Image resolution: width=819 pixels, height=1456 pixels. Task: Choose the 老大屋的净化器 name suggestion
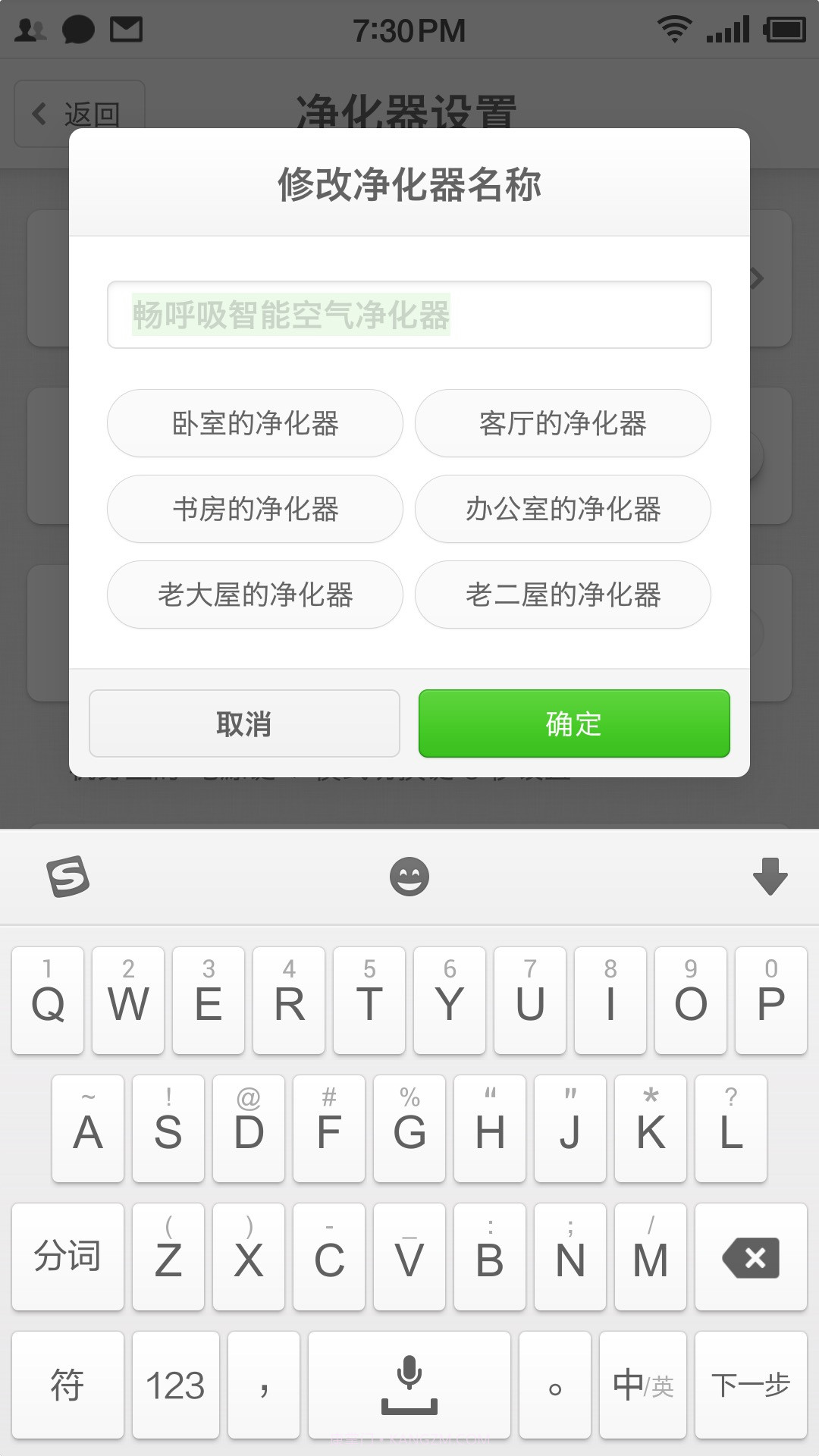[x=255, y=595]
